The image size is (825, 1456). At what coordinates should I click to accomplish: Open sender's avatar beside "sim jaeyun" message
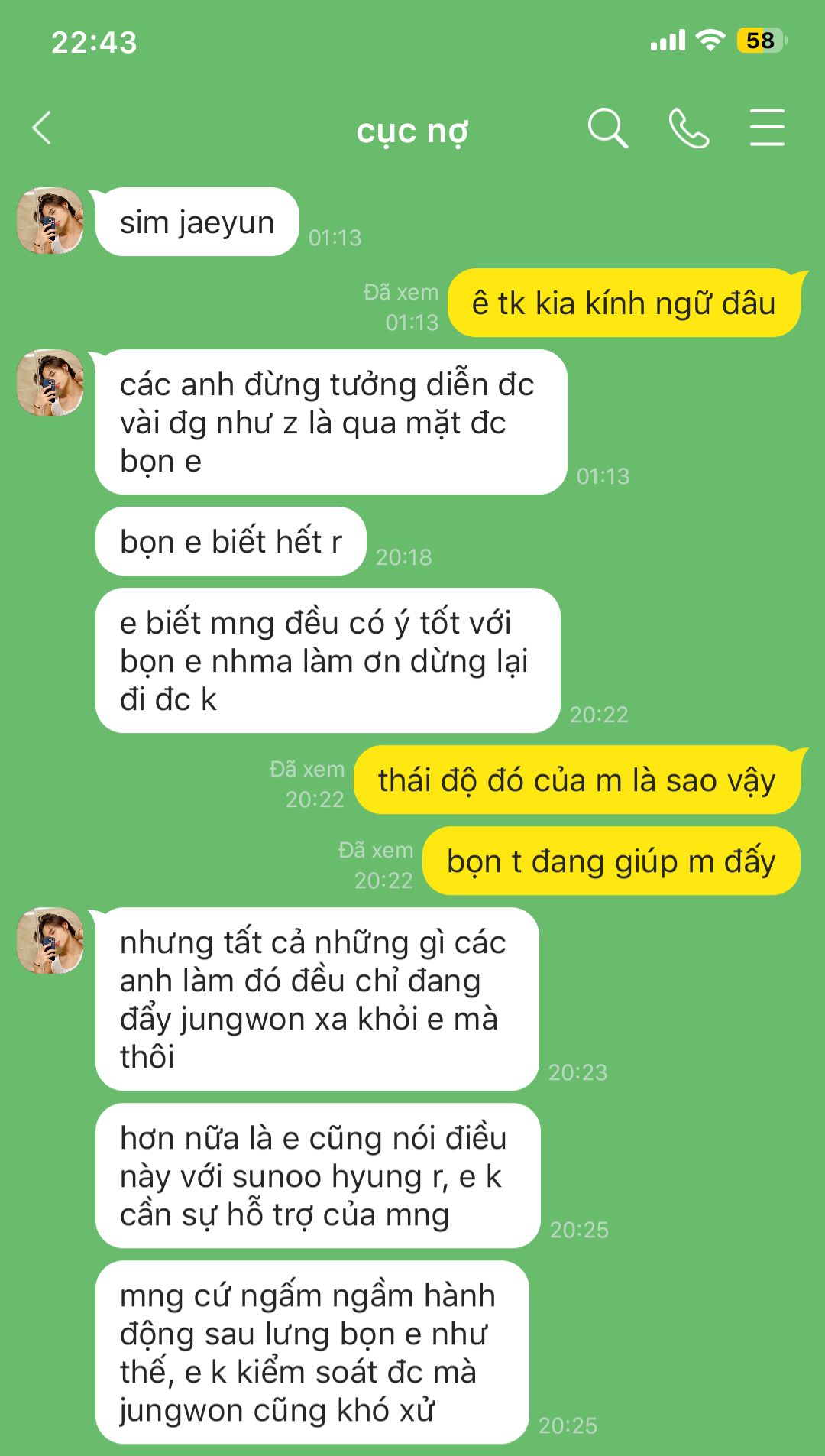point(50,221)
